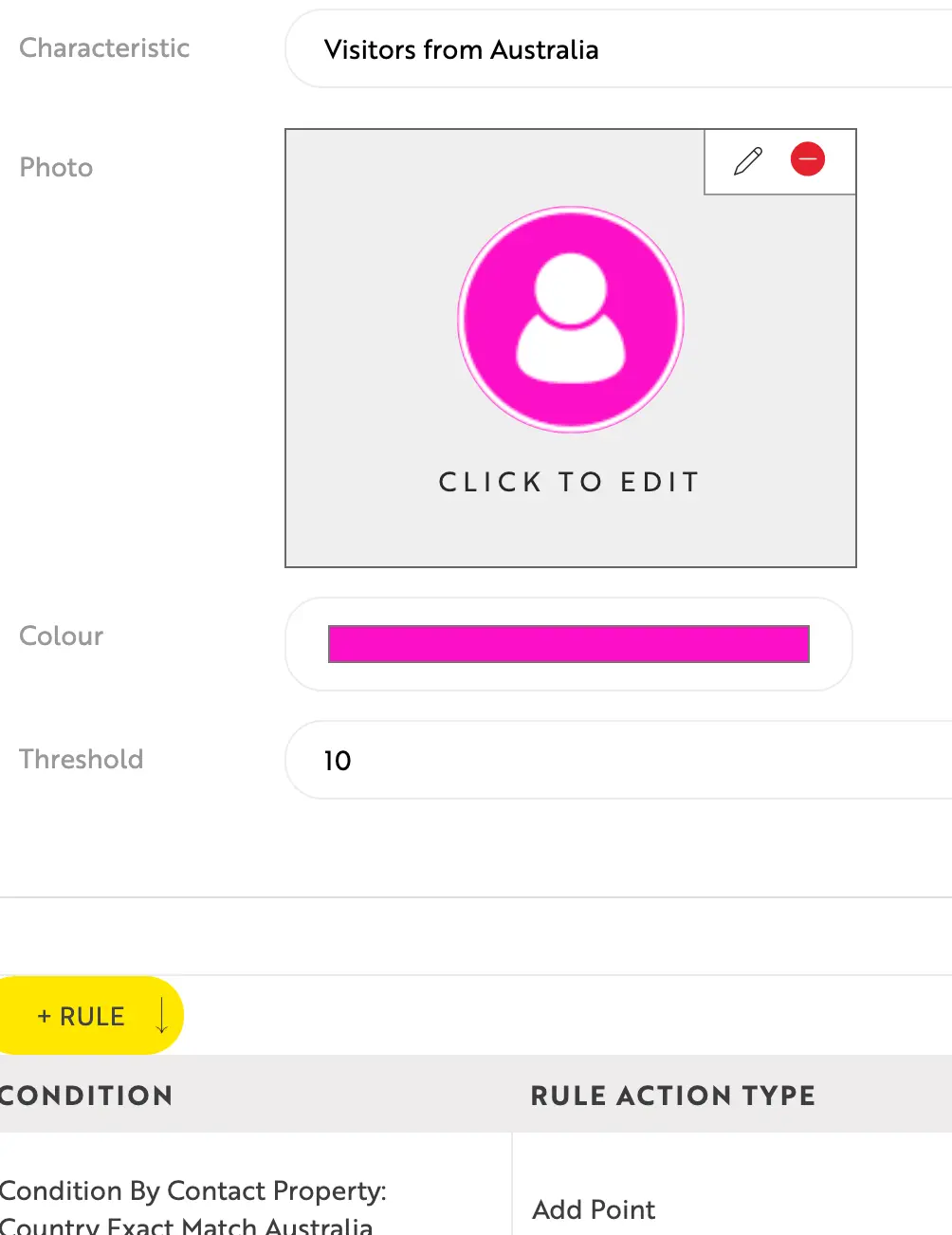Open the pink Colour picker swatch
Viewport: 952px width, 1235px height.
coord(568,644)
